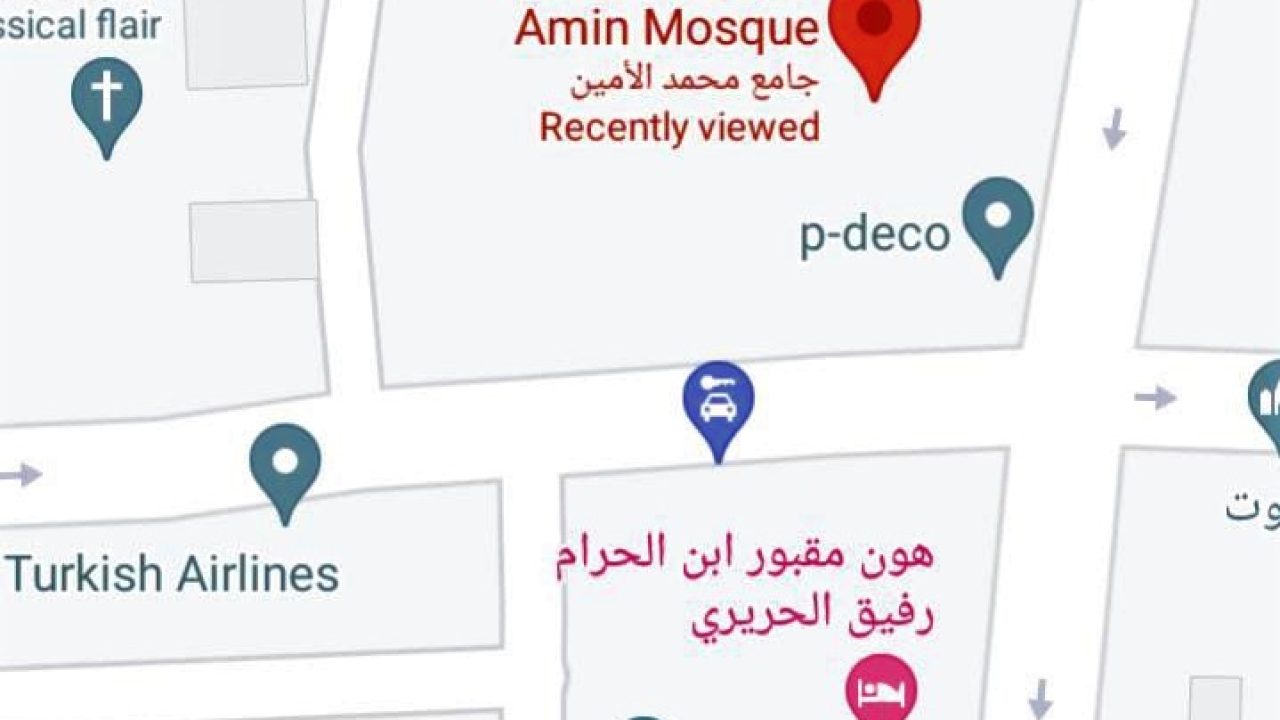Tap the blue car rental pin
The image size is (1280, 720).
718,402
